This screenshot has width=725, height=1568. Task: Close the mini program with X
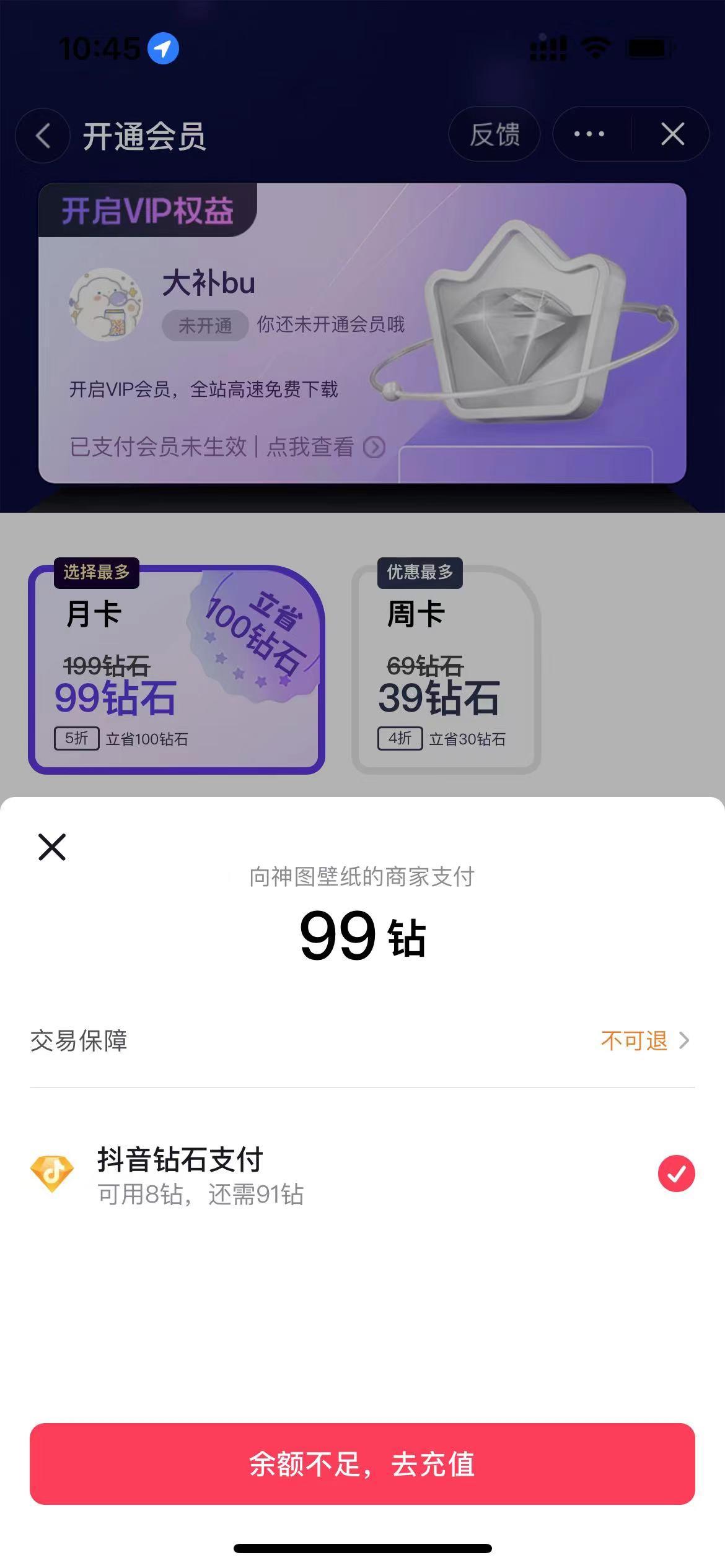tap(672, 134)
